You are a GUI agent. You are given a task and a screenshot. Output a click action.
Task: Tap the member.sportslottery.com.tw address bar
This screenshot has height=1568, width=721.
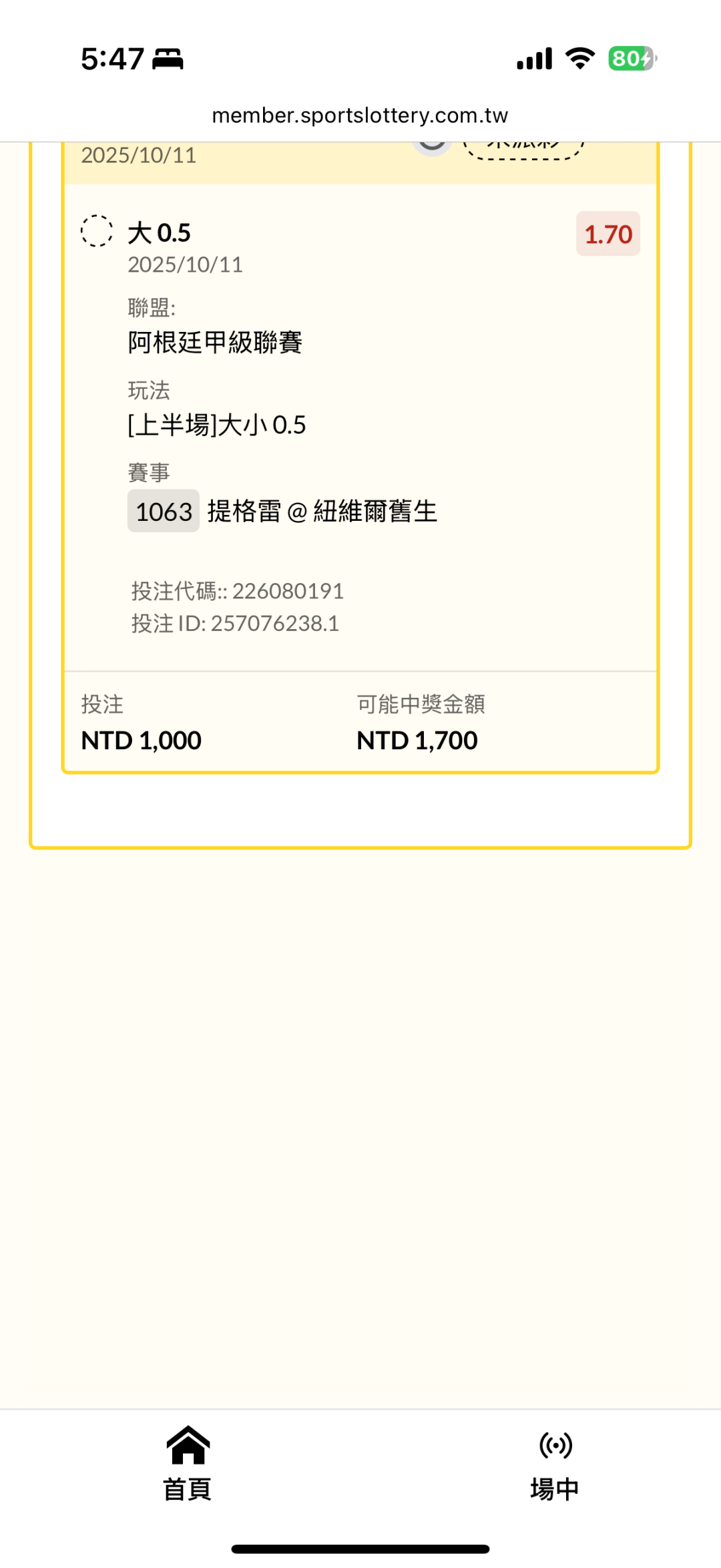(x=360, y=116)
